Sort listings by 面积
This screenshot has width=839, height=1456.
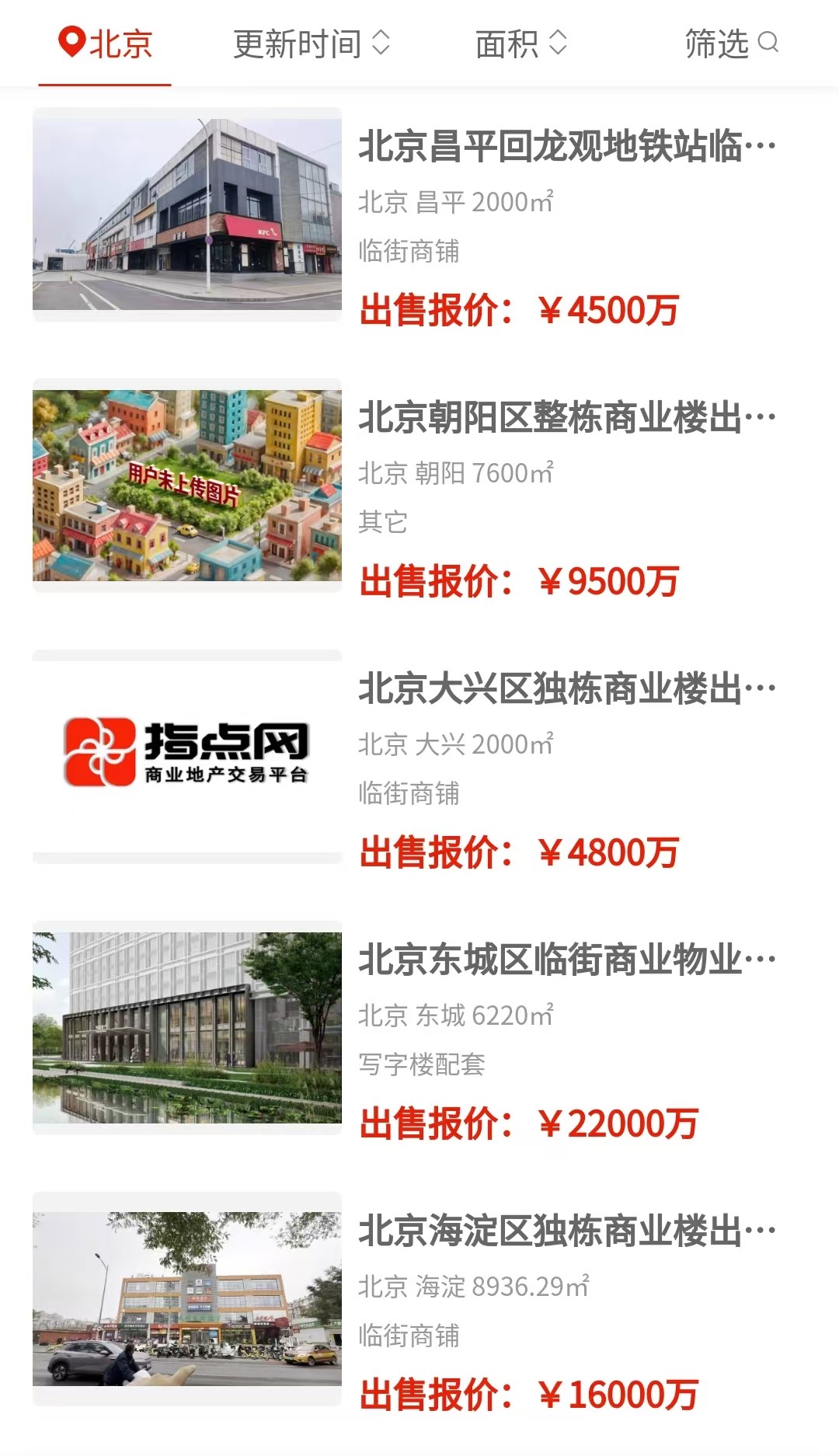[x=521, y=44]
